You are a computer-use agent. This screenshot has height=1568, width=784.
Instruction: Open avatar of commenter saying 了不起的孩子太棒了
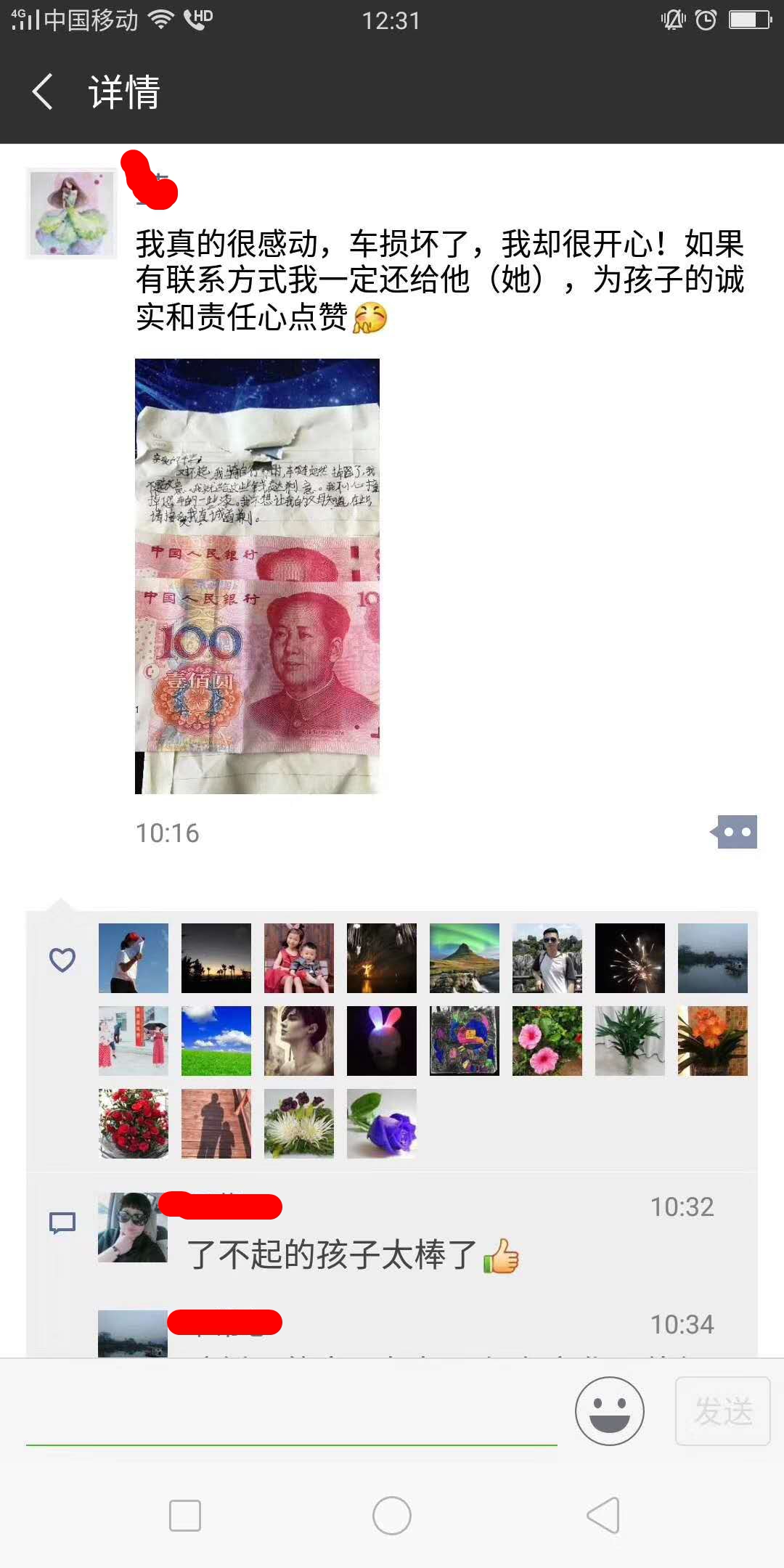point(133,1228)
